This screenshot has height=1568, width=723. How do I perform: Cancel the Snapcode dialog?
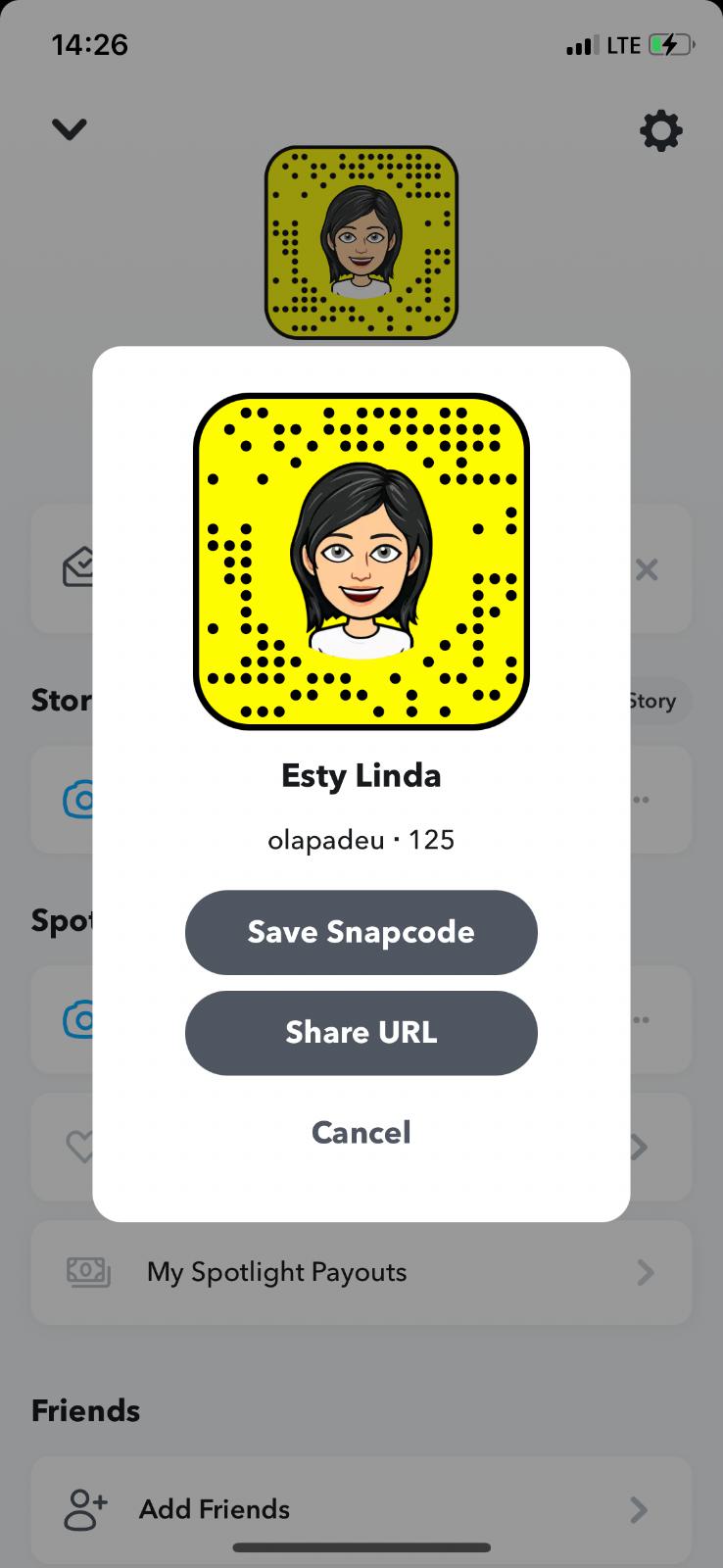(x=361, y=1133)
